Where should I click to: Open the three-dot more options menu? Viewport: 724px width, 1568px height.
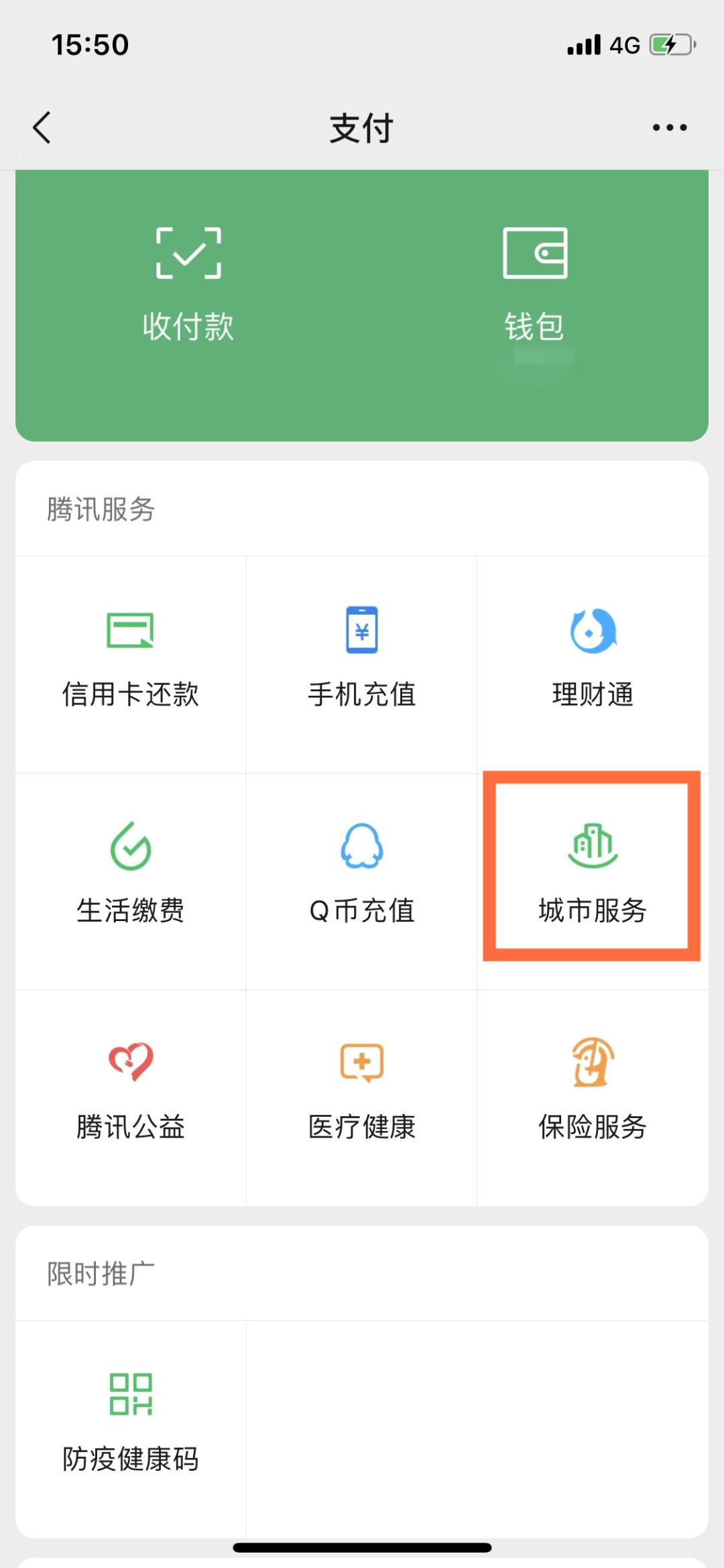coord(669,127)
